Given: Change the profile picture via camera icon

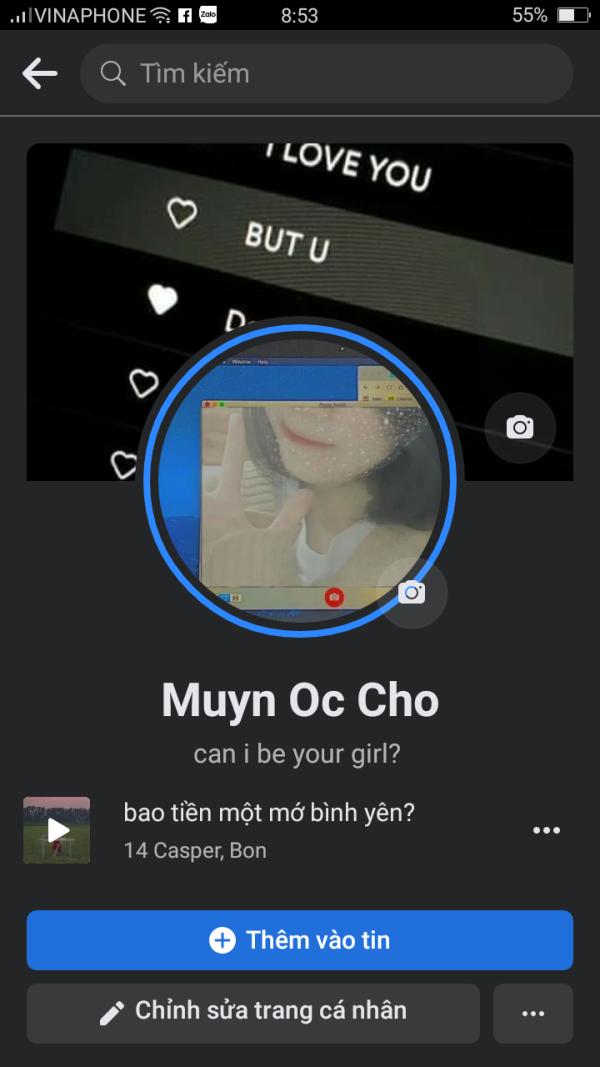Looking at the screenshot, I should click(x=412, y=593).
